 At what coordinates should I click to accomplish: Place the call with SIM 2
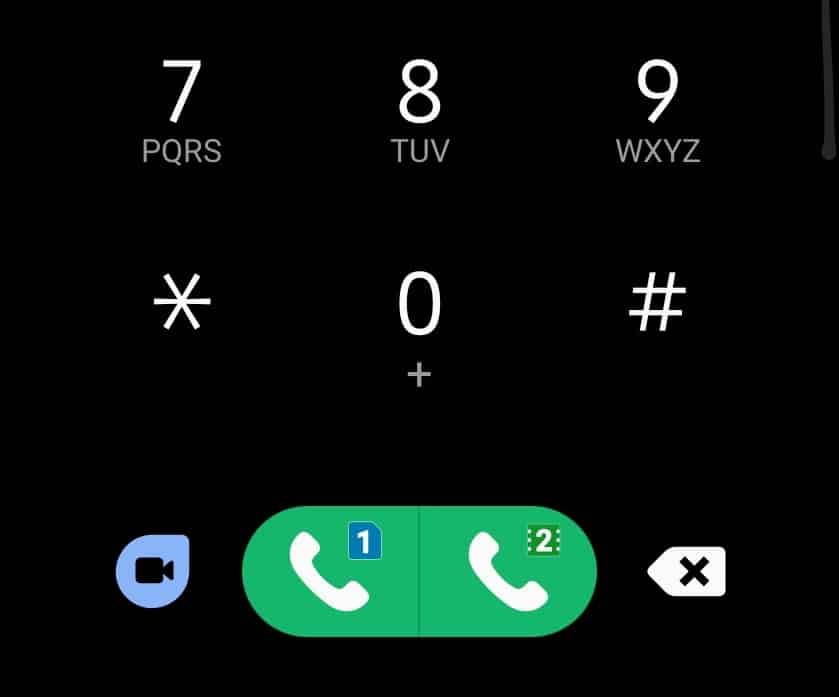508,571
